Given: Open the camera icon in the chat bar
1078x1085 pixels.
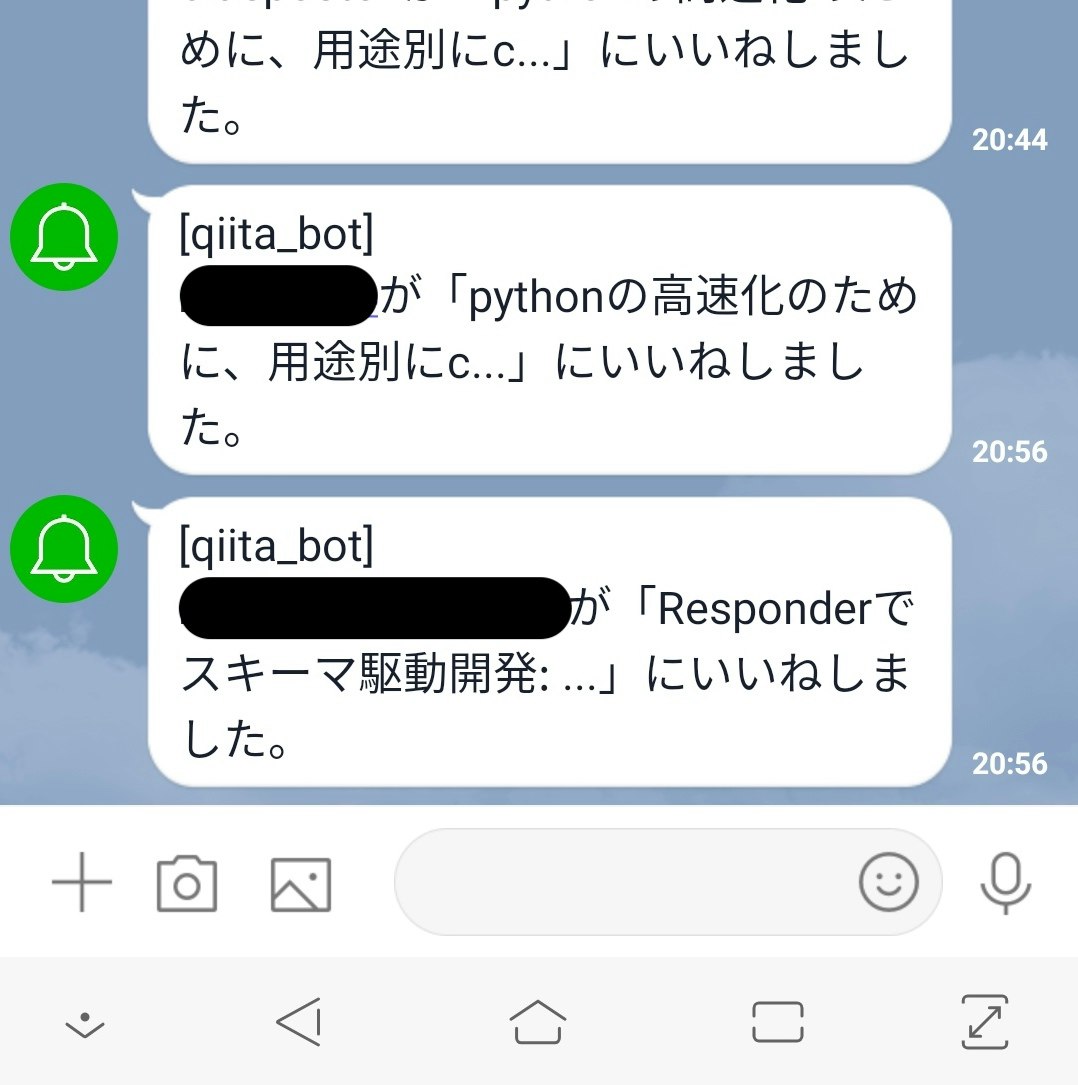Looking at the screenshot, I should pos(186,881).
